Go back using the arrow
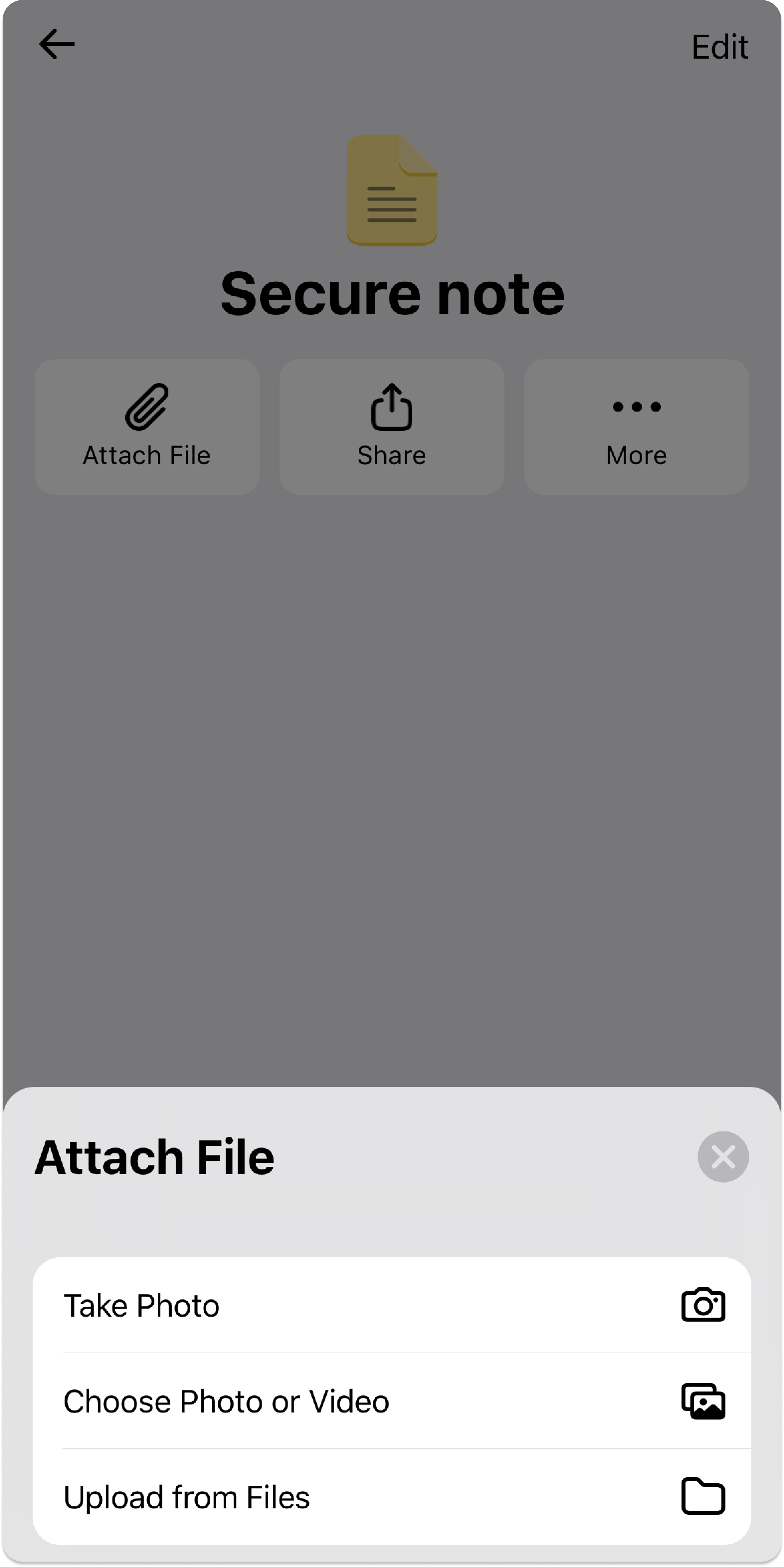Image resolution: width=784 pixels, height=1567 pixels. [57, 44]
